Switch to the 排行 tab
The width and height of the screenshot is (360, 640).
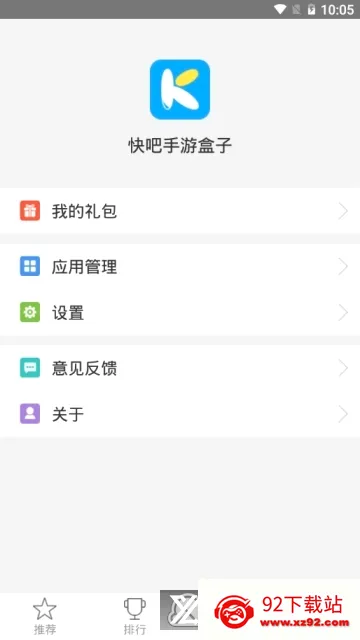tap(135, 616)
